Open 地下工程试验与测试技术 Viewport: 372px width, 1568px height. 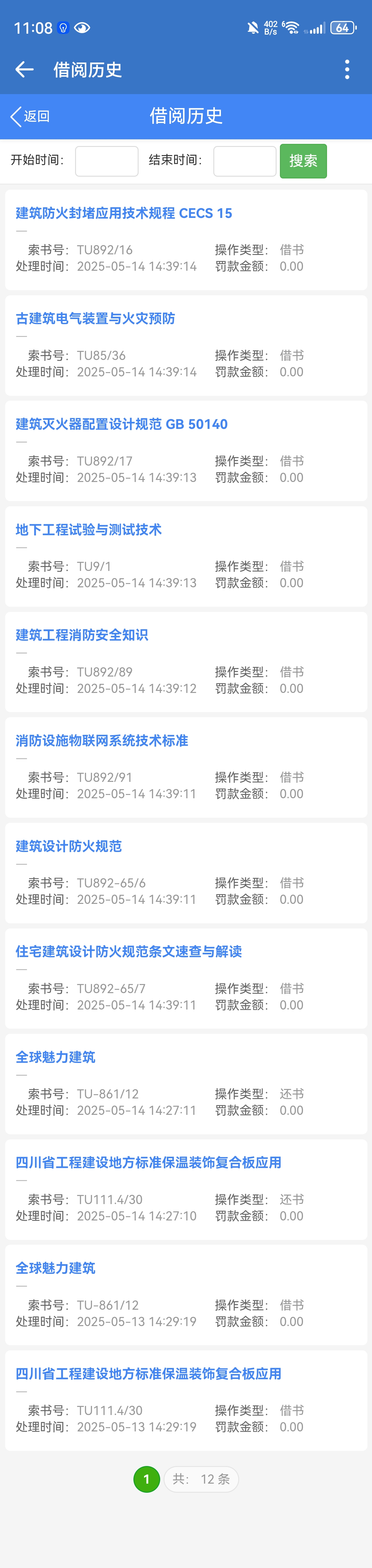(x=88, y=530)
